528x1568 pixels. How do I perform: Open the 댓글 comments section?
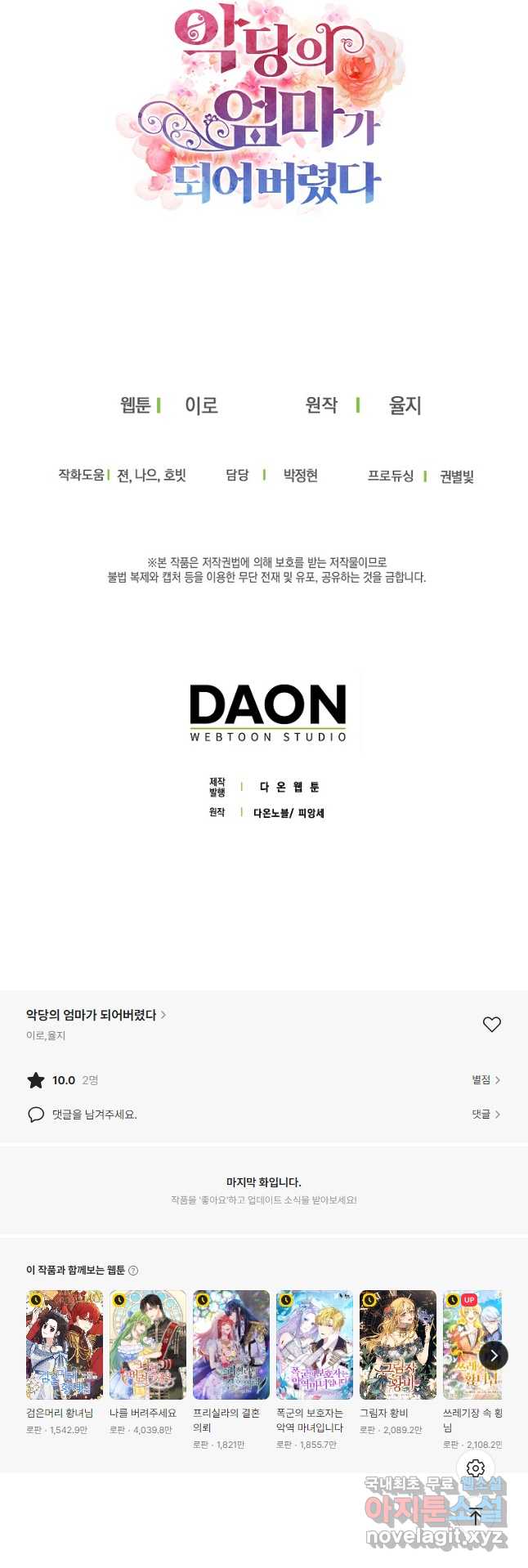click(485, 1114)
